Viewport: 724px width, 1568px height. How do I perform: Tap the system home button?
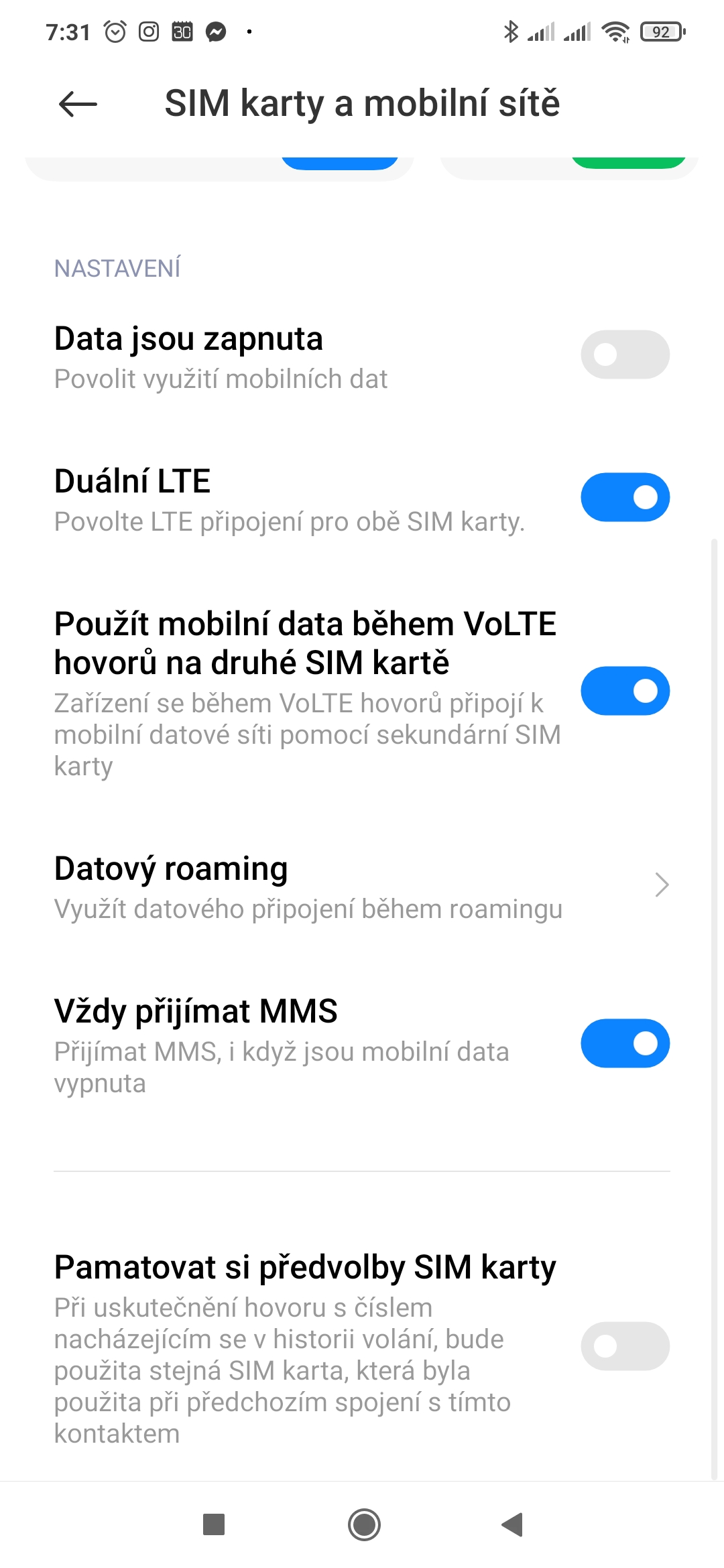tap(364, 1524)
